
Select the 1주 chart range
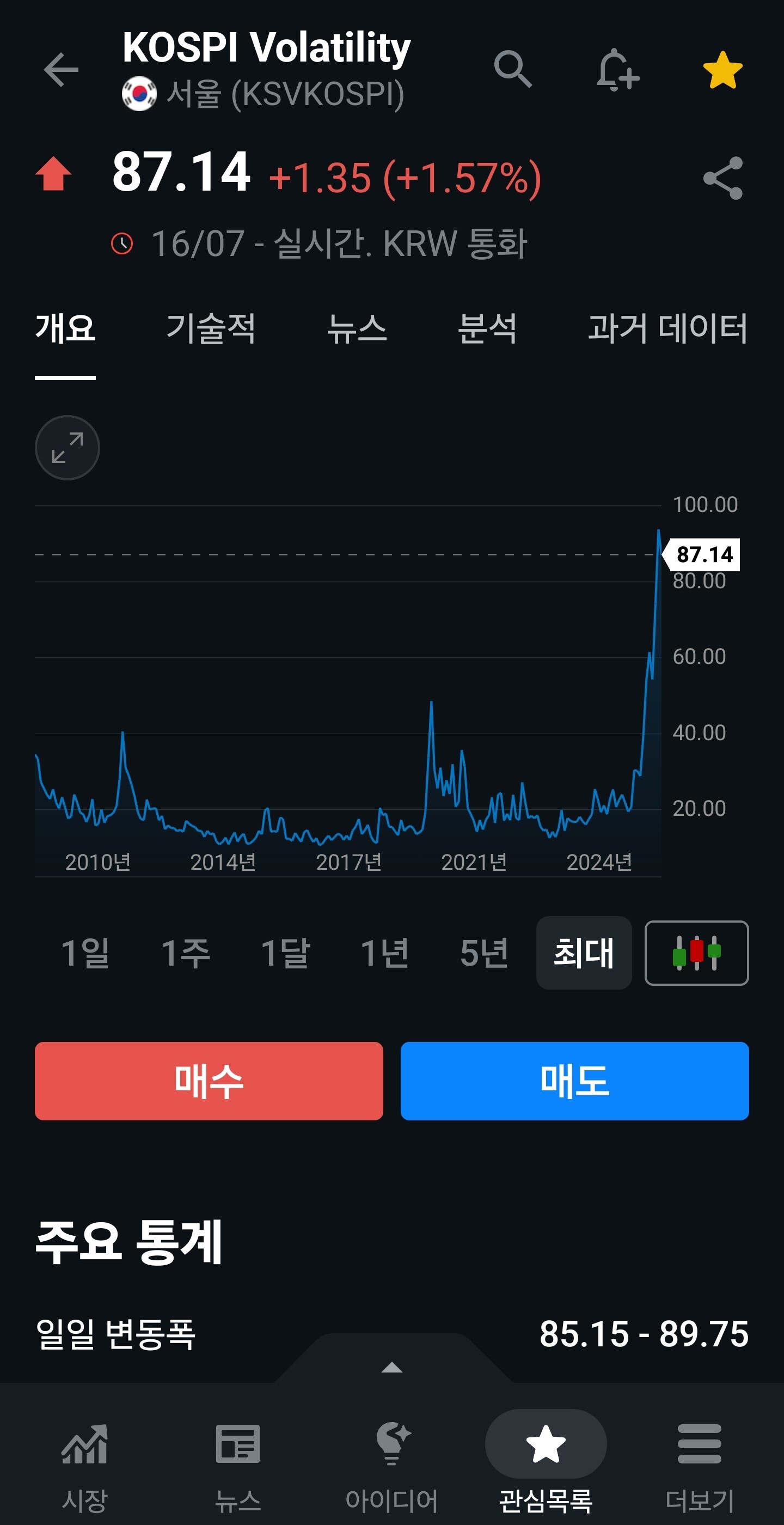(x=185, y=953)
